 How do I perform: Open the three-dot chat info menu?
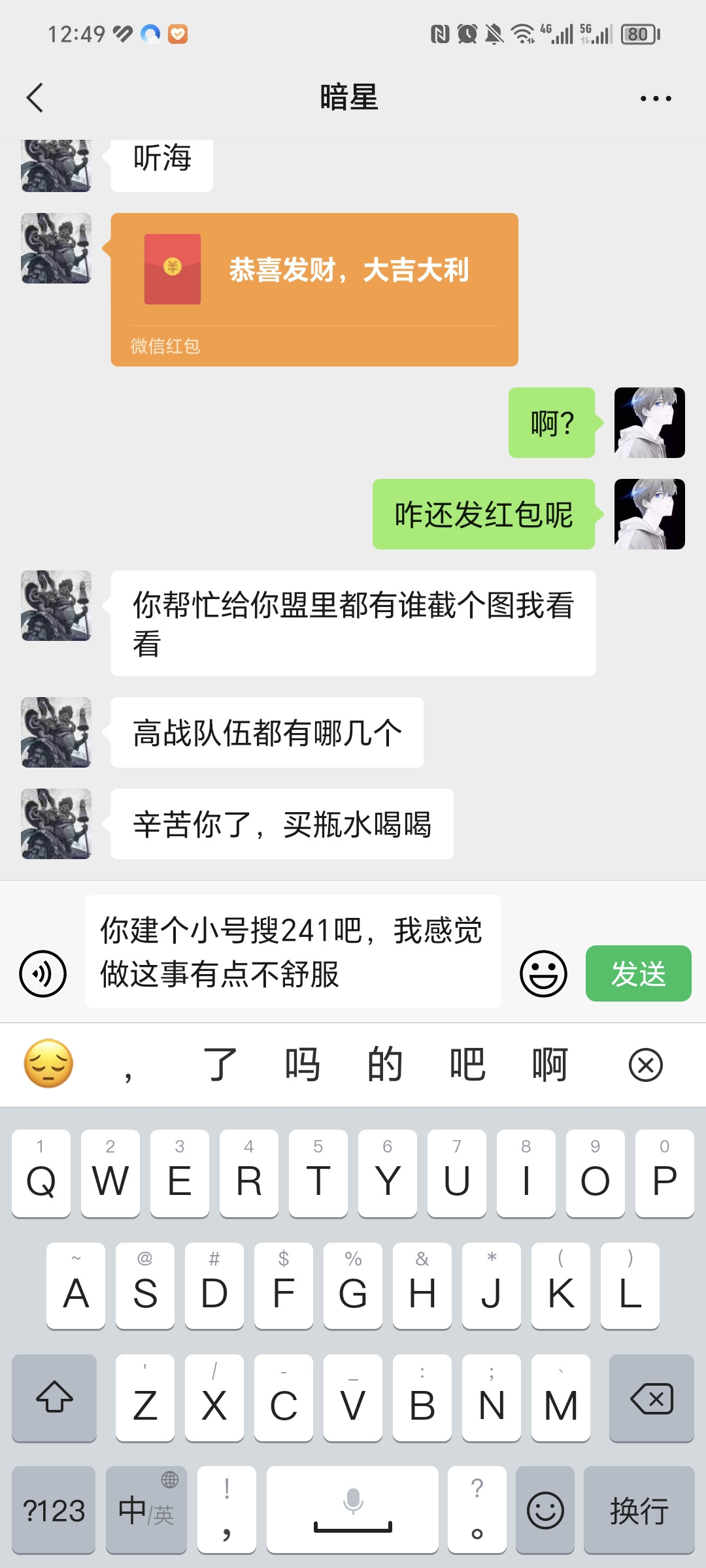pyautogui.click(x=655, y=99)
